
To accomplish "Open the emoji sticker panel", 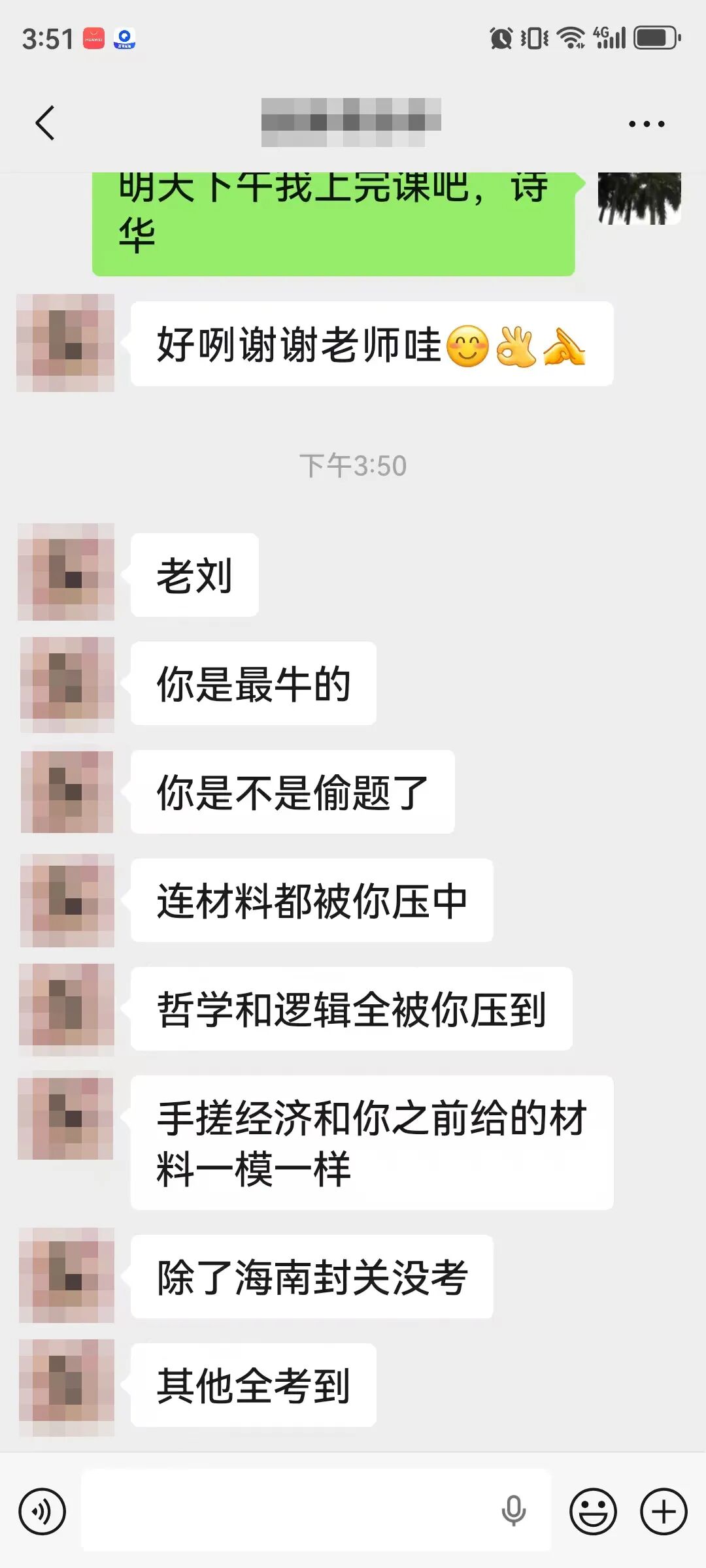I will pos(593,1512).
